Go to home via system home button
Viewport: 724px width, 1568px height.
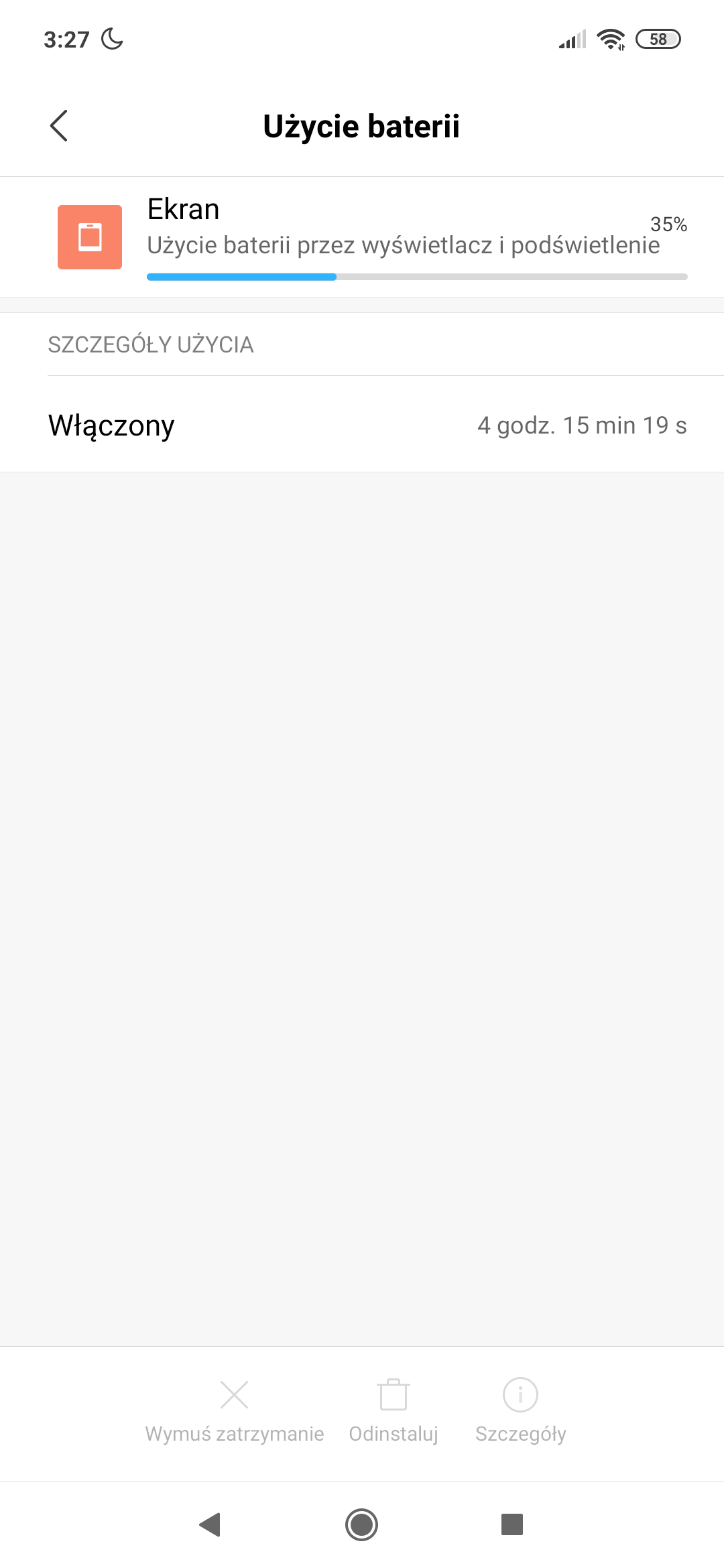361,1524
